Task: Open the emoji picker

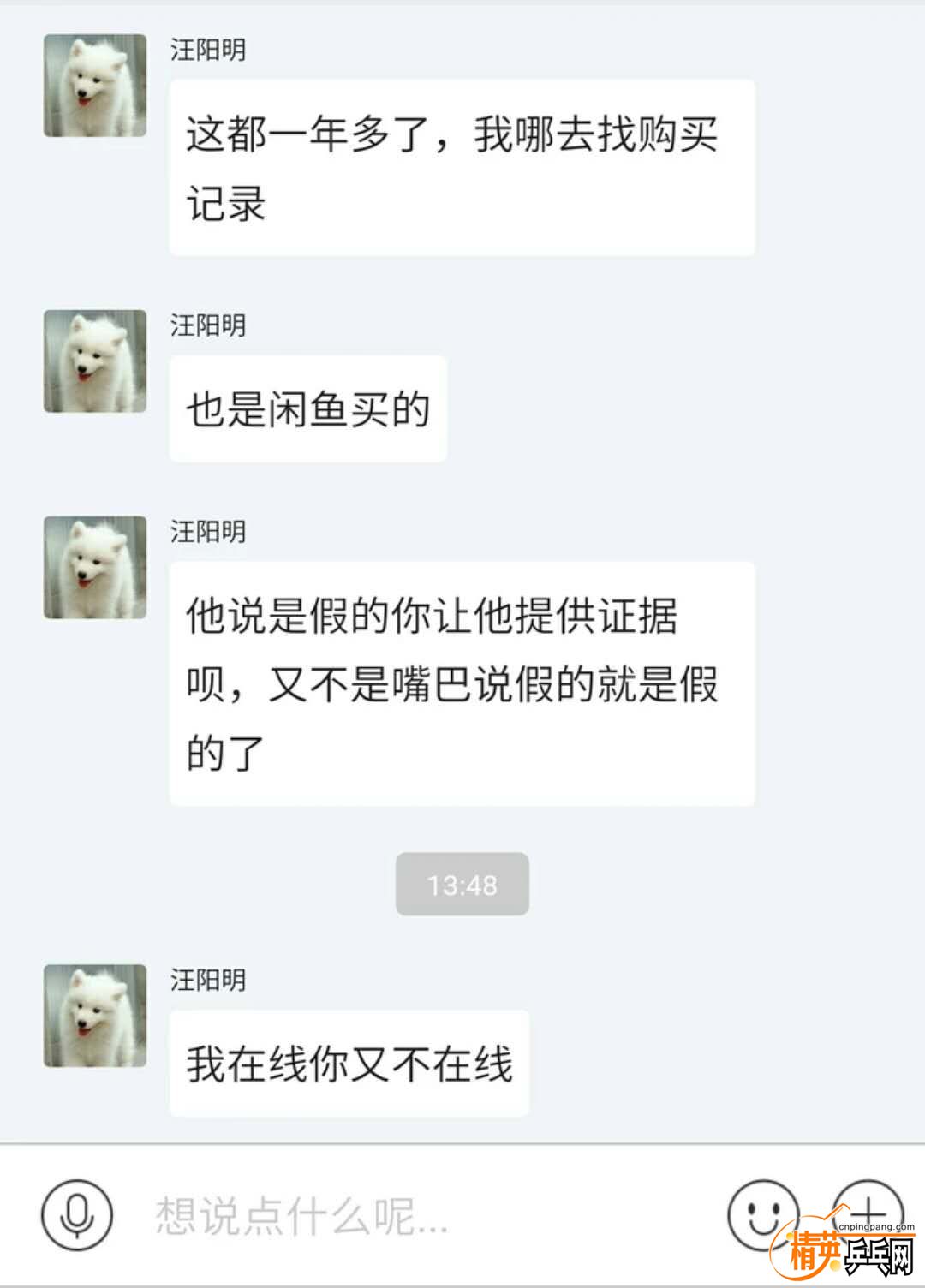Action: click(761, 1213)
